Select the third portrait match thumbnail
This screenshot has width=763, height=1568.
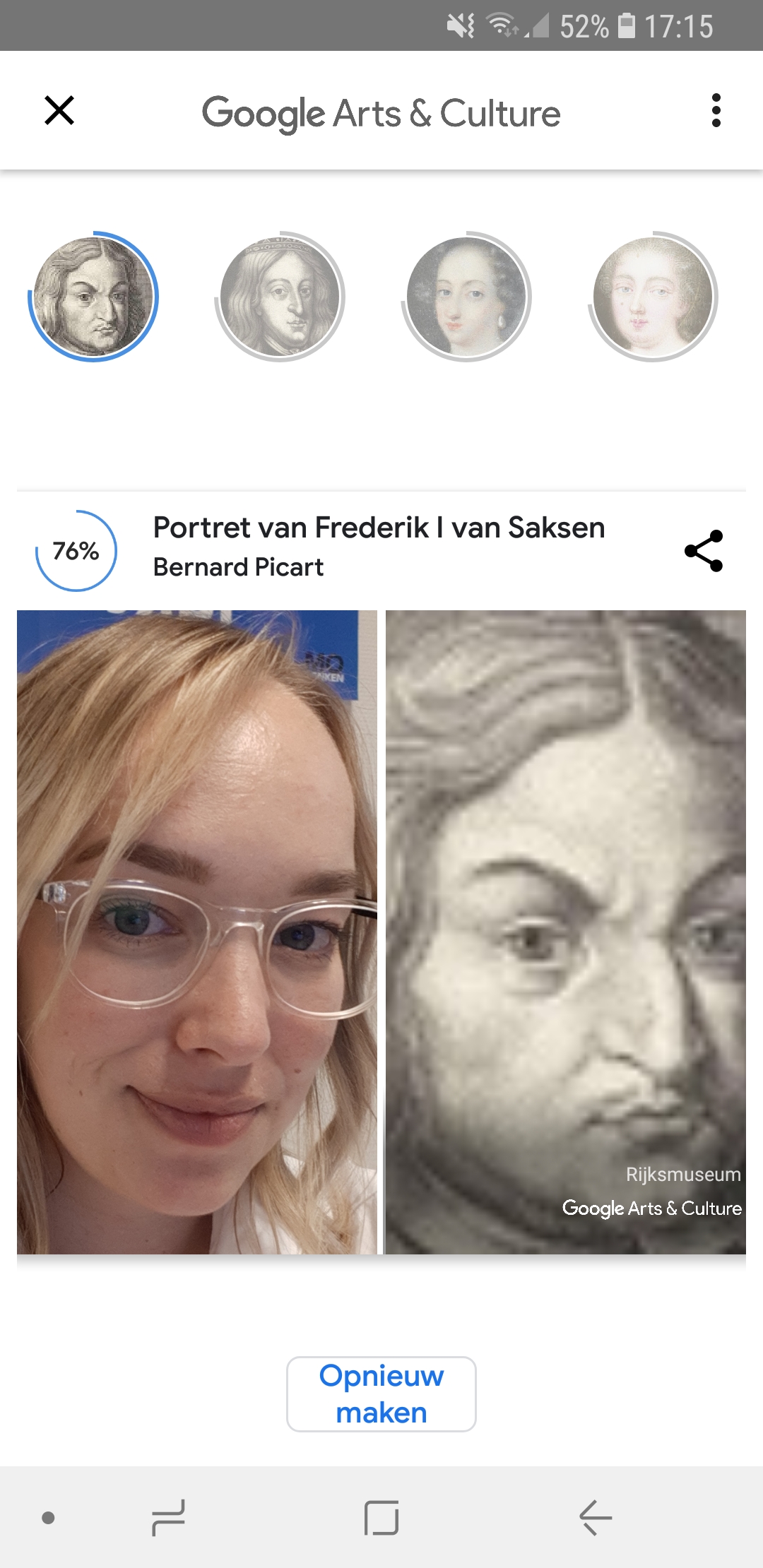(466, 297)
